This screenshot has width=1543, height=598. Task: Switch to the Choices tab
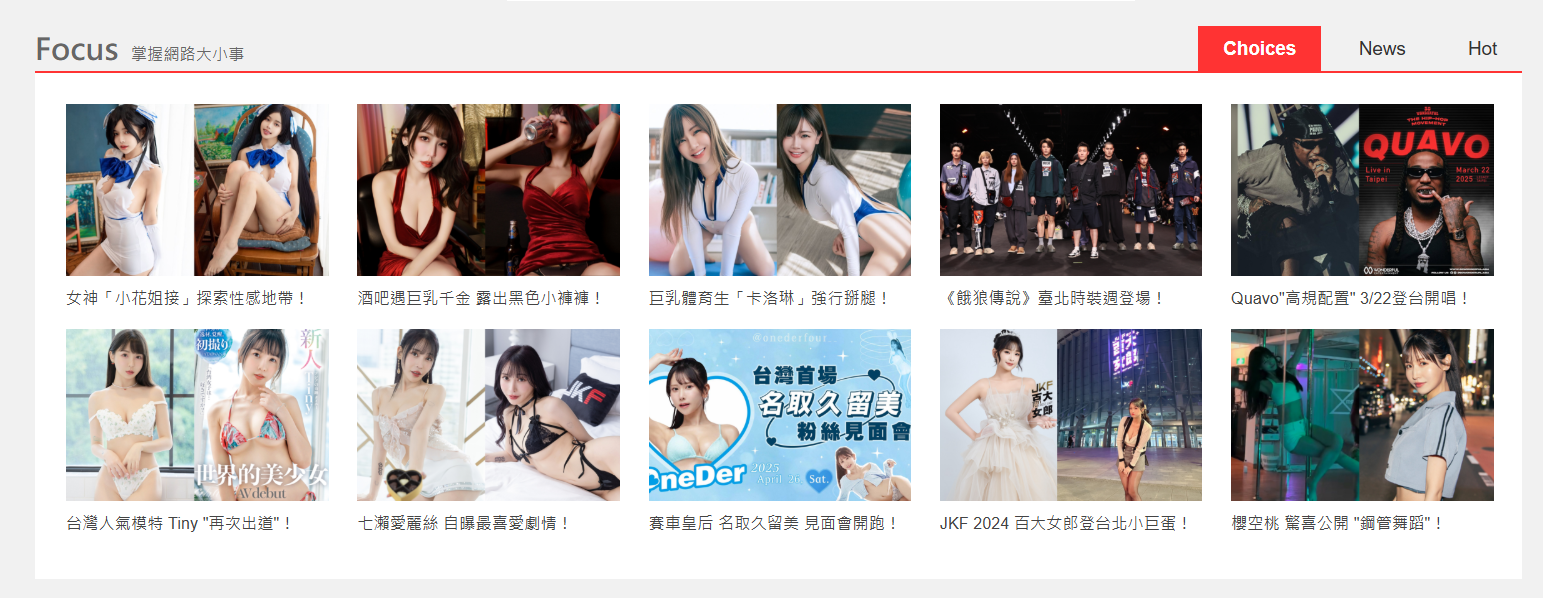tap(1259, 49)
